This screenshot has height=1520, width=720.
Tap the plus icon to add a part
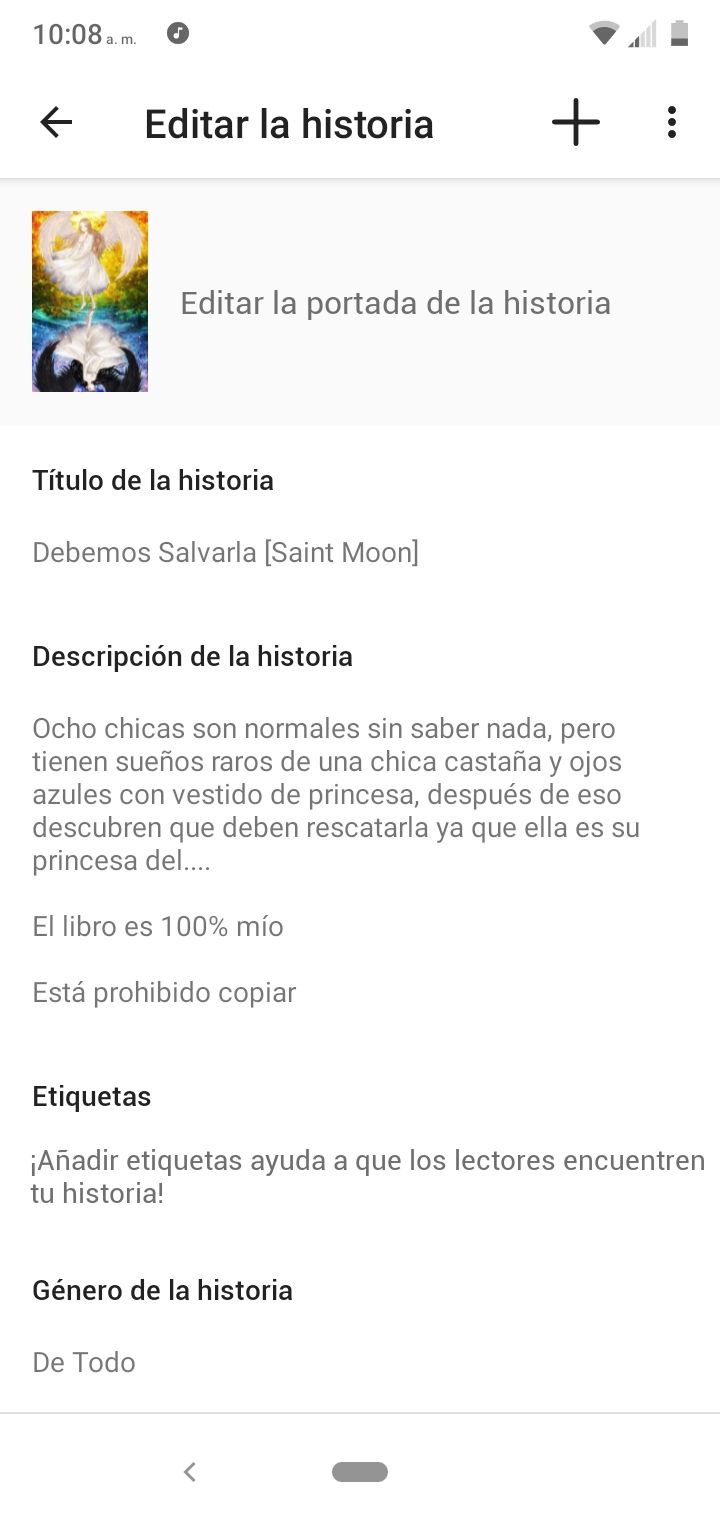(x=576, y=123)
